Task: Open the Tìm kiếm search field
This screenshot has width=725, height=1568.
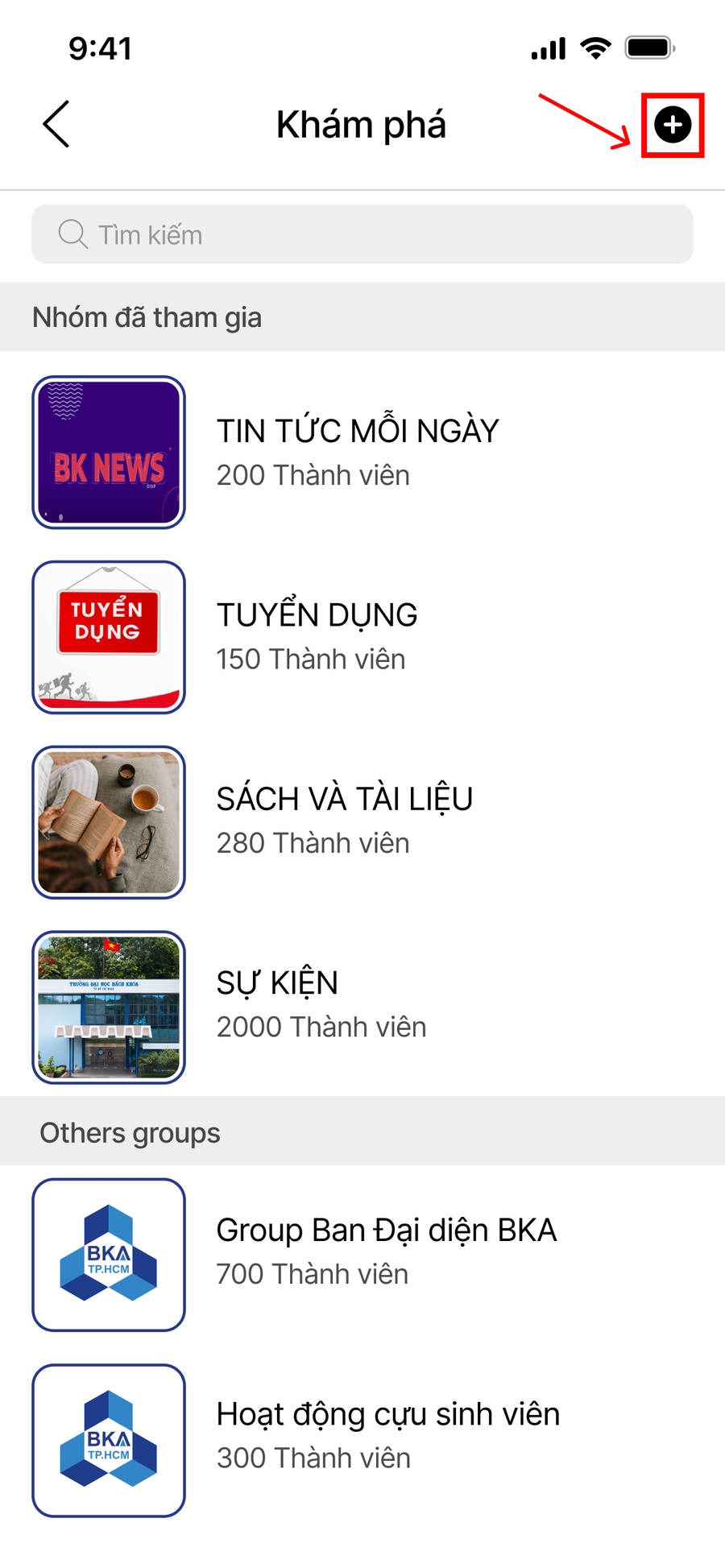Action: pyautogui.click(x=362, y=234)
